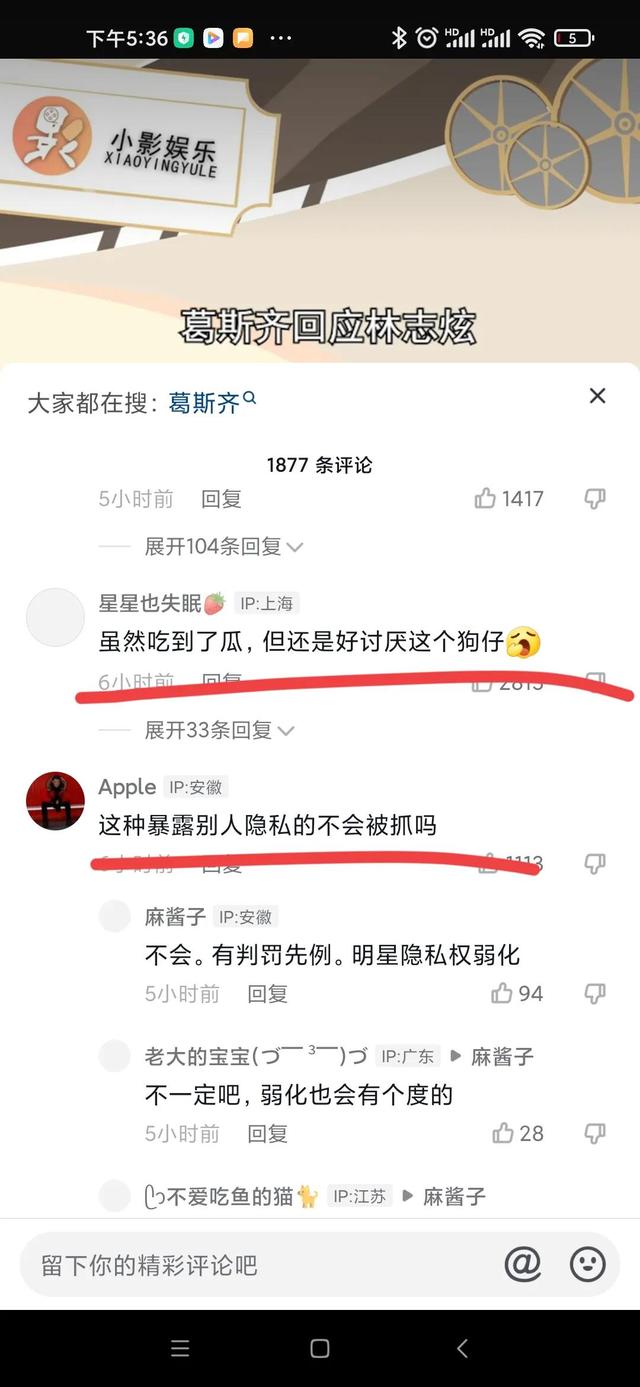Image resolution: width=640 pixels, height=1387 pixels.
Task: Open the emoji picker
Action: point(588,1265)
